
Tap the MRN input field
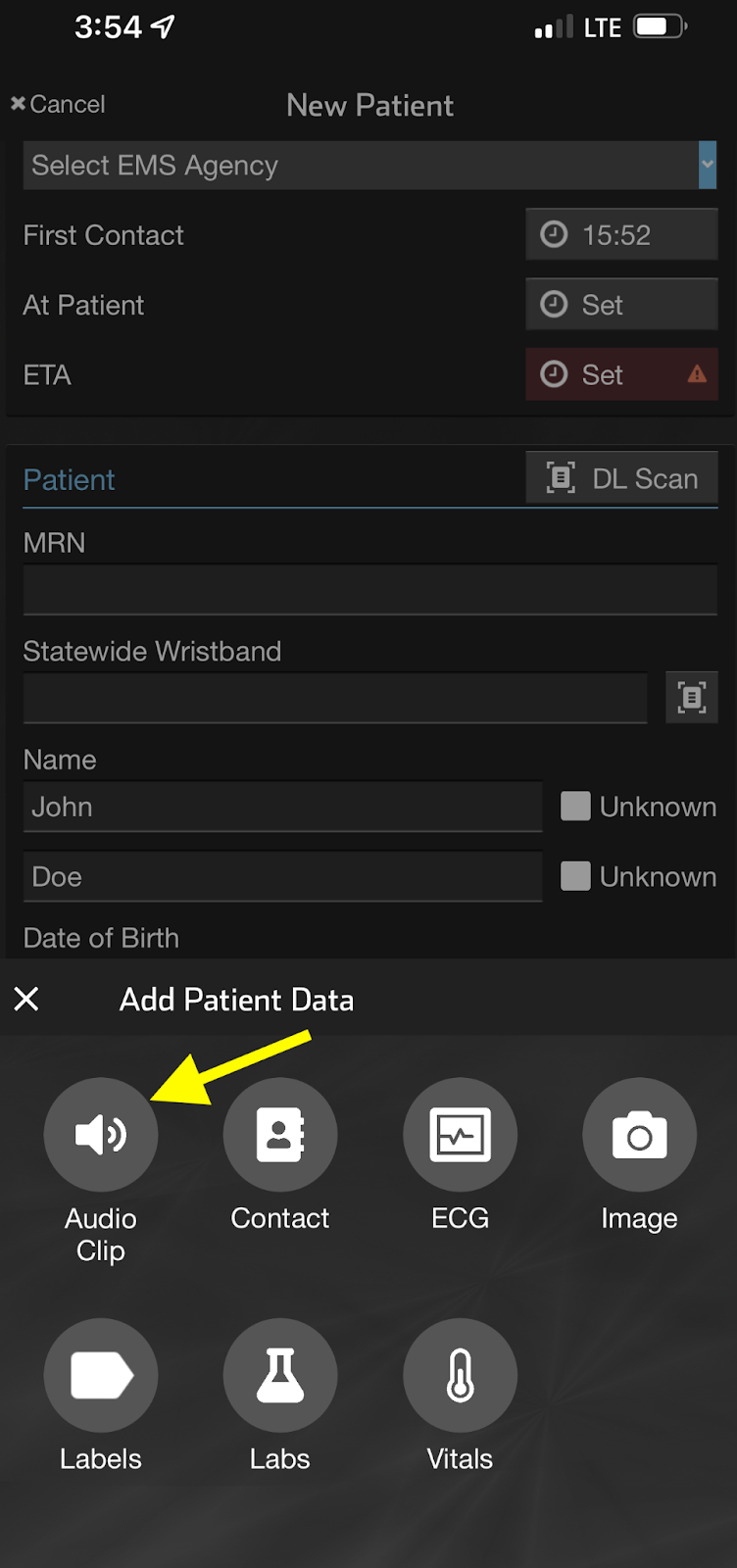click(x=369, y=590)
